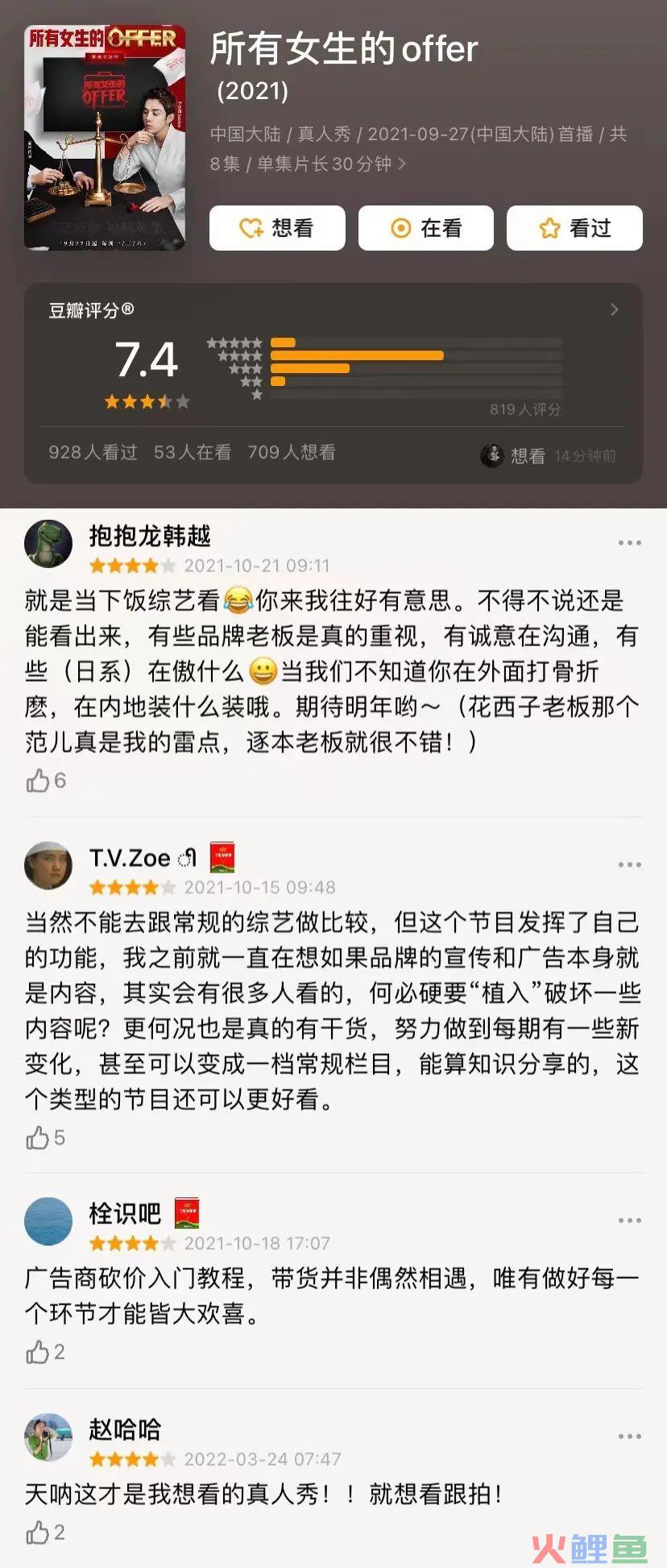
Task: Open the show poster image
Action: pyautogui.click(x=105, y=137)
